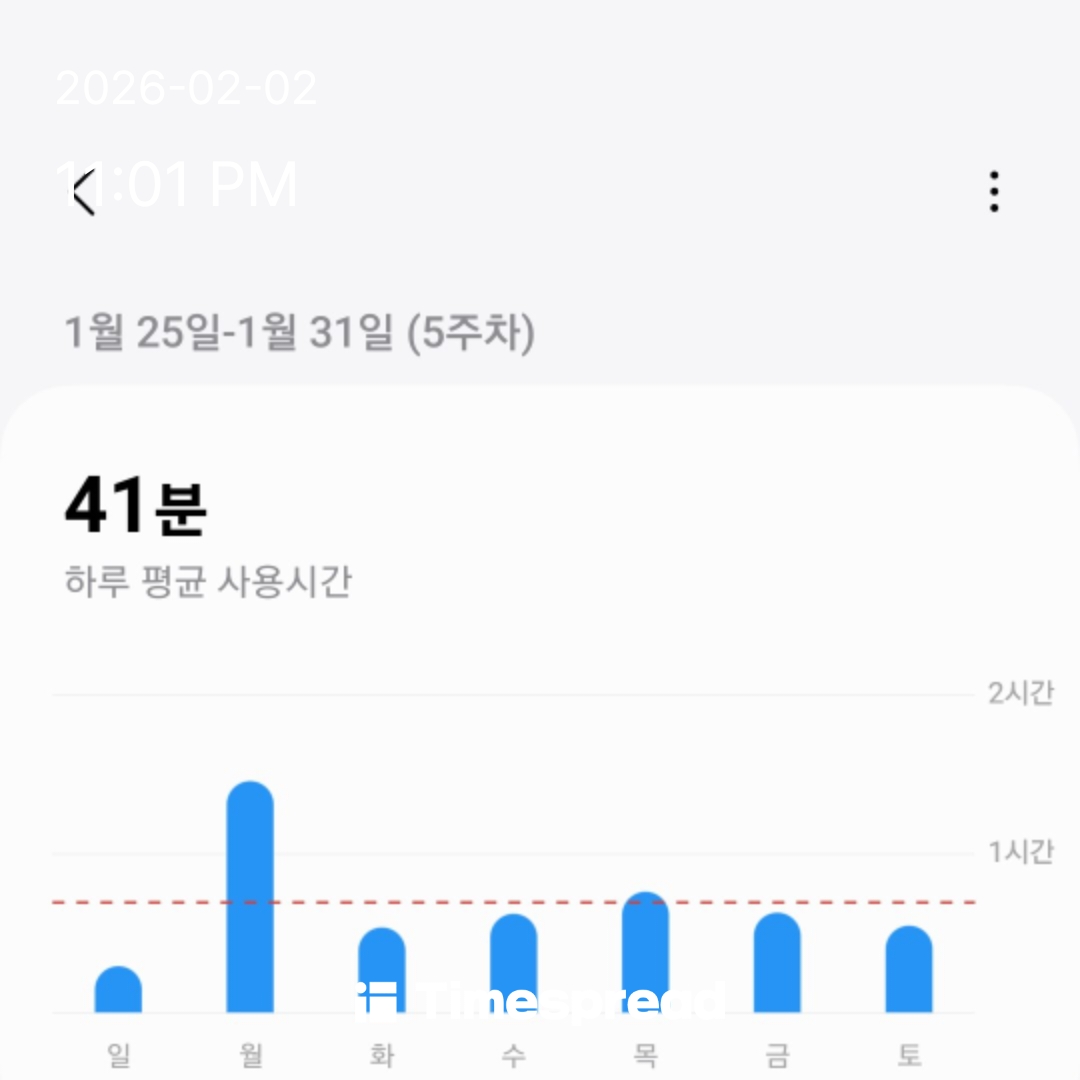Select the 토 (Saturday) usage bar
Screen dimensions: 1080x1080
(909, 969)
